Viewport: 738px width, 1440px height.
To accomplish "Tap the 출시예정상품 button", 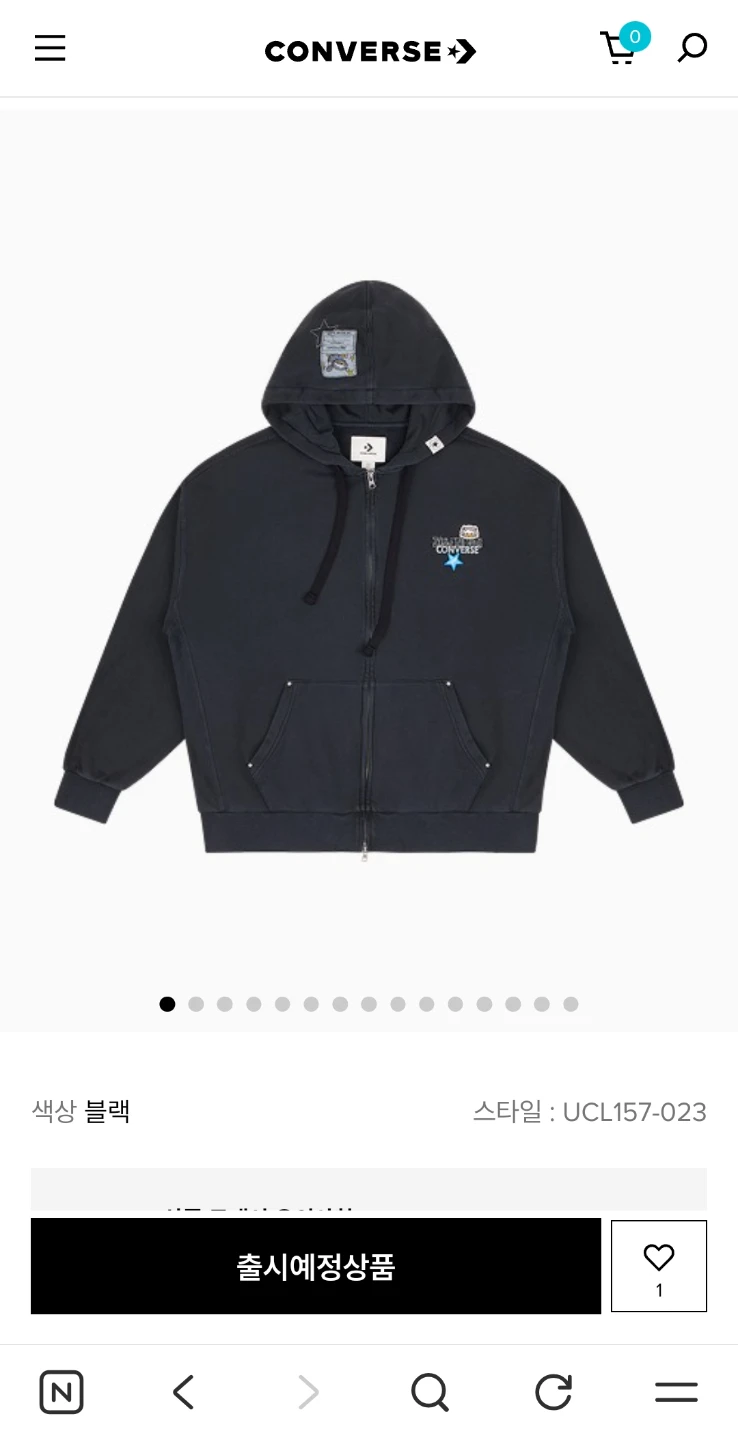I will 316,1266.
